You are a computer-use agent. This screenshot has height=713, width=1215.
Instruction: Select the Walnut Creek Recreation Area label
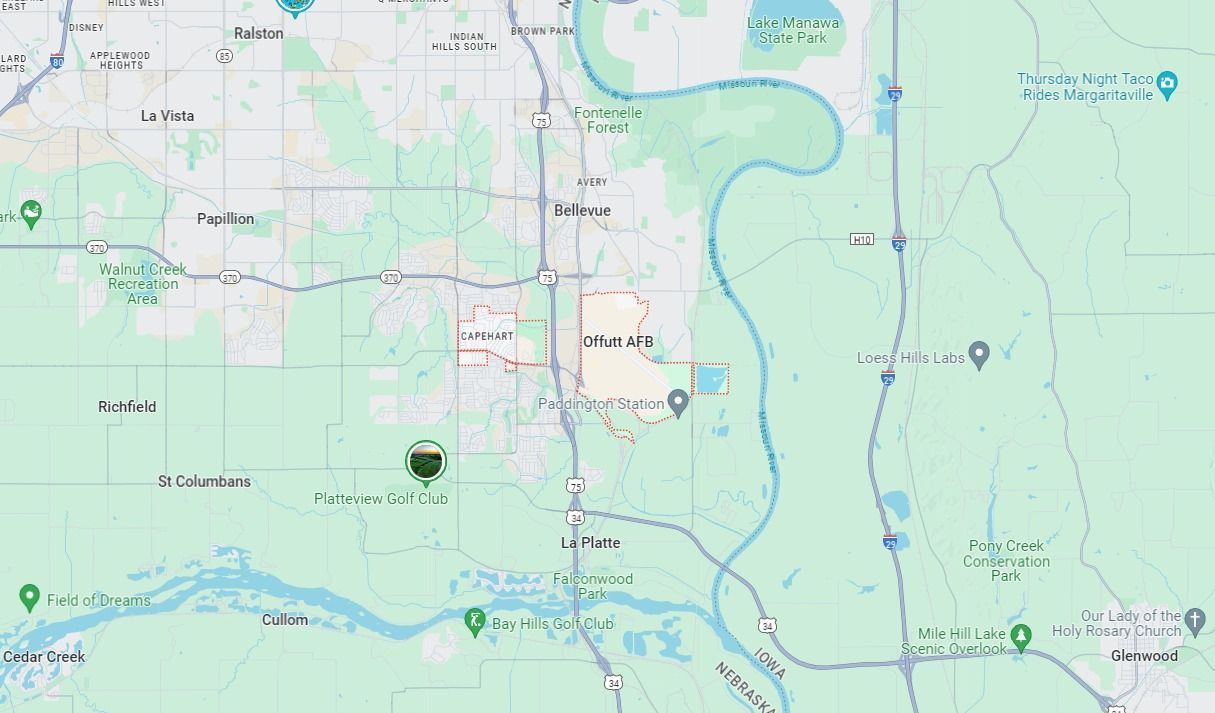[x=143, y=284]
